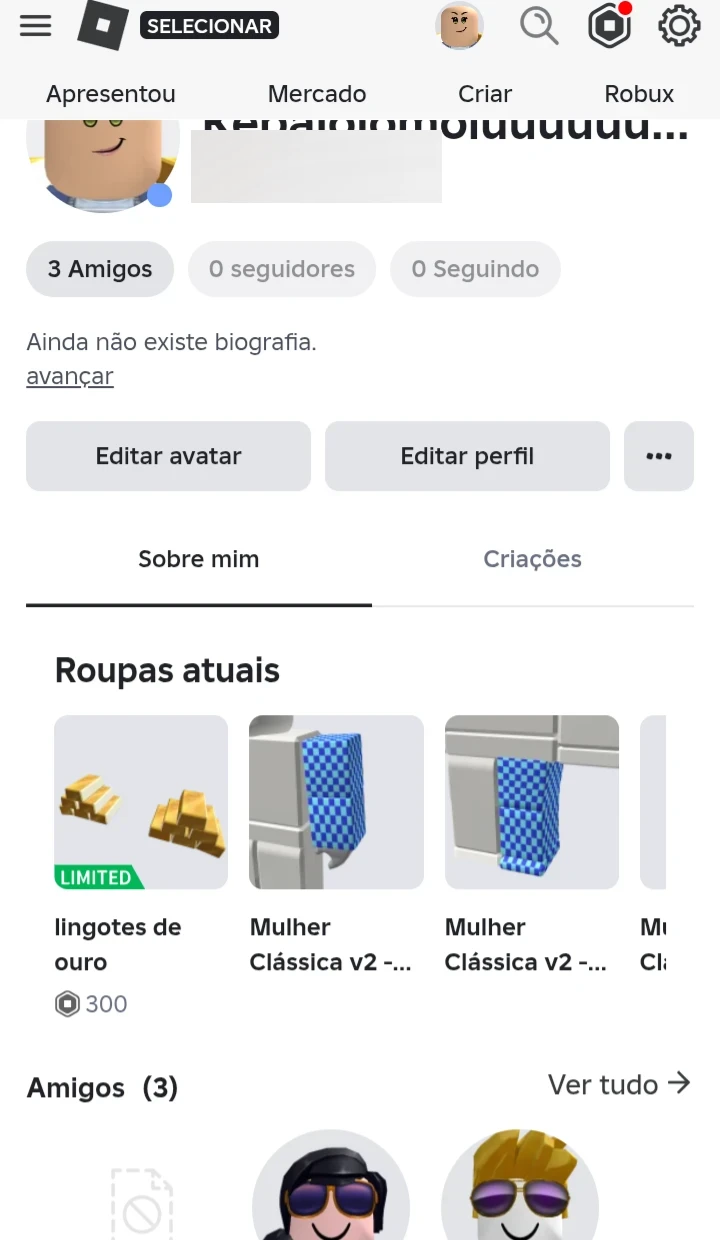Tap Ver tudo for friends
The image size is (720, 1240).
(x=619, y=1085)
